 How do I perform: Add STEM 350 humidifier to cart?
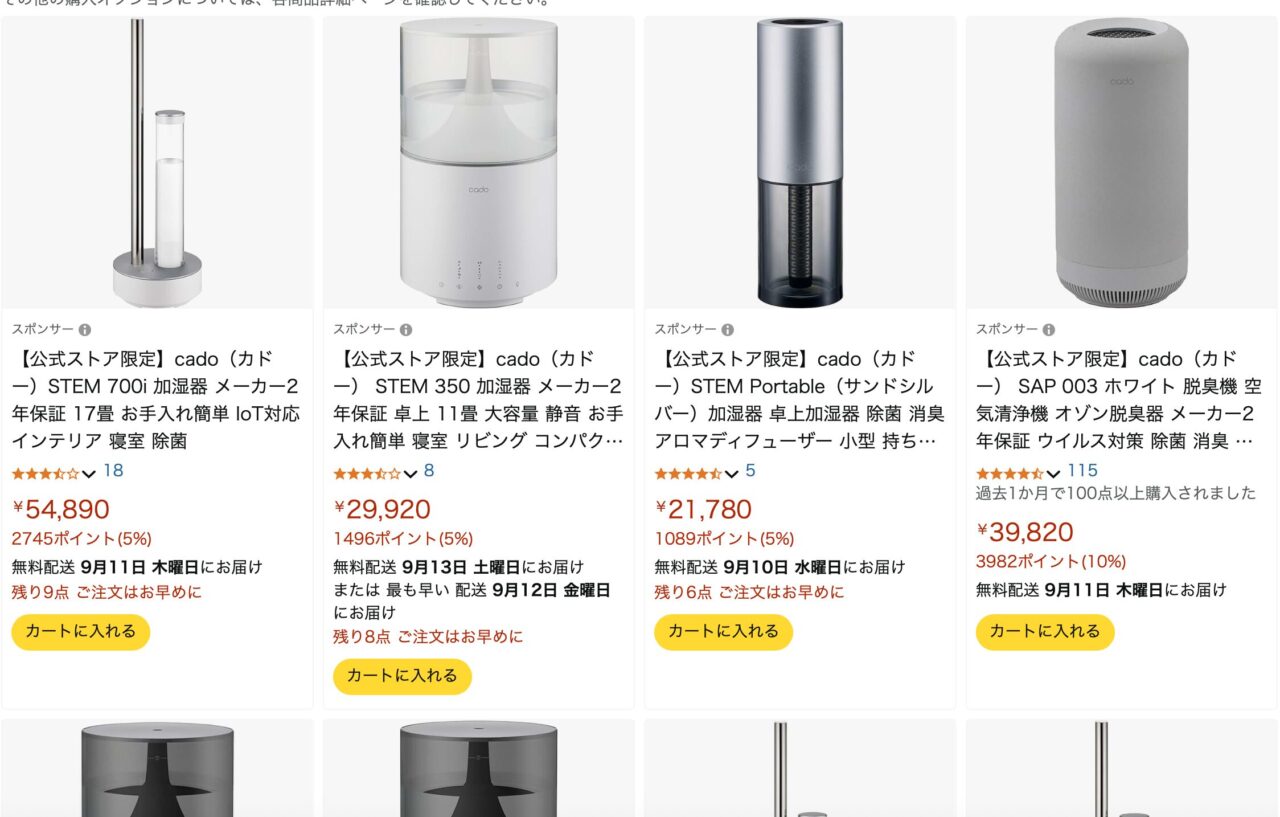click(402, 676)
